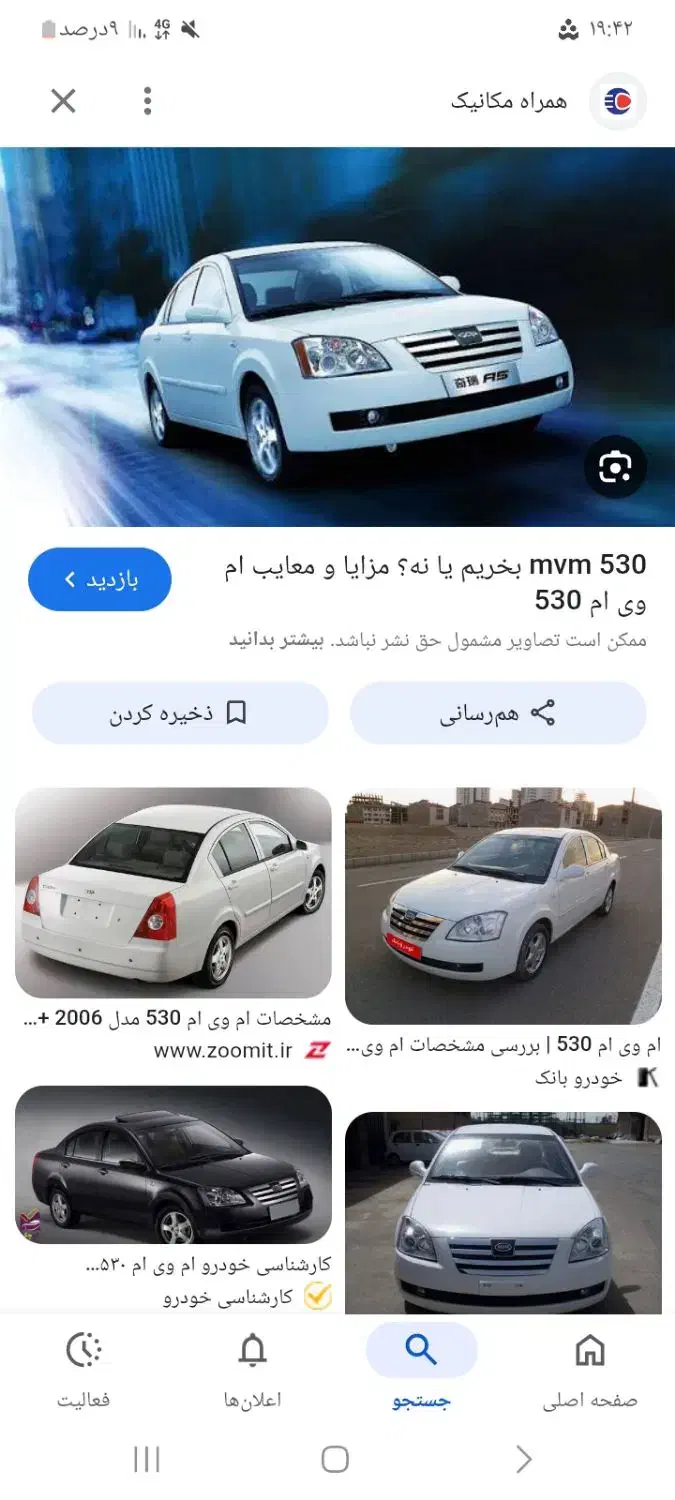Tap the system home button

coord(335,1460)
